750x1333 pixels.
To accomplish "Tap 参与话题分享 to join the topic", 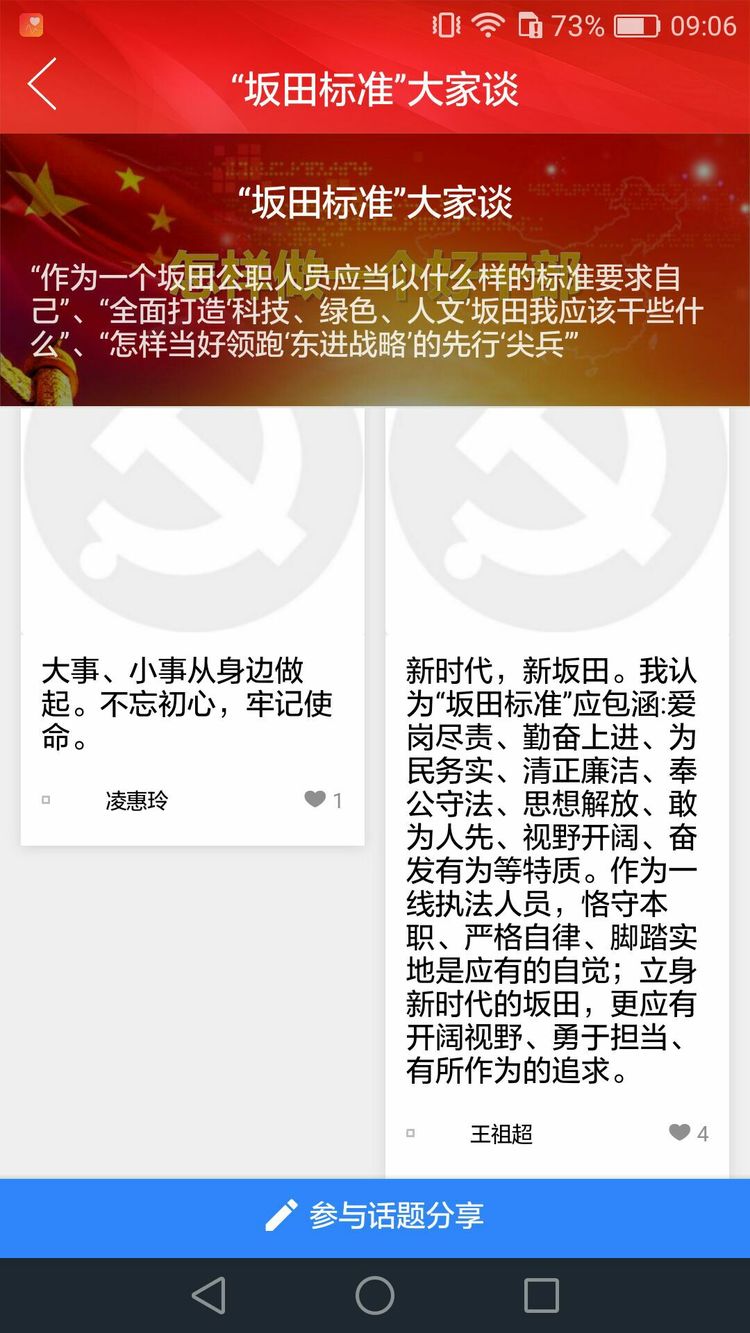I will tap(375, 1216).
